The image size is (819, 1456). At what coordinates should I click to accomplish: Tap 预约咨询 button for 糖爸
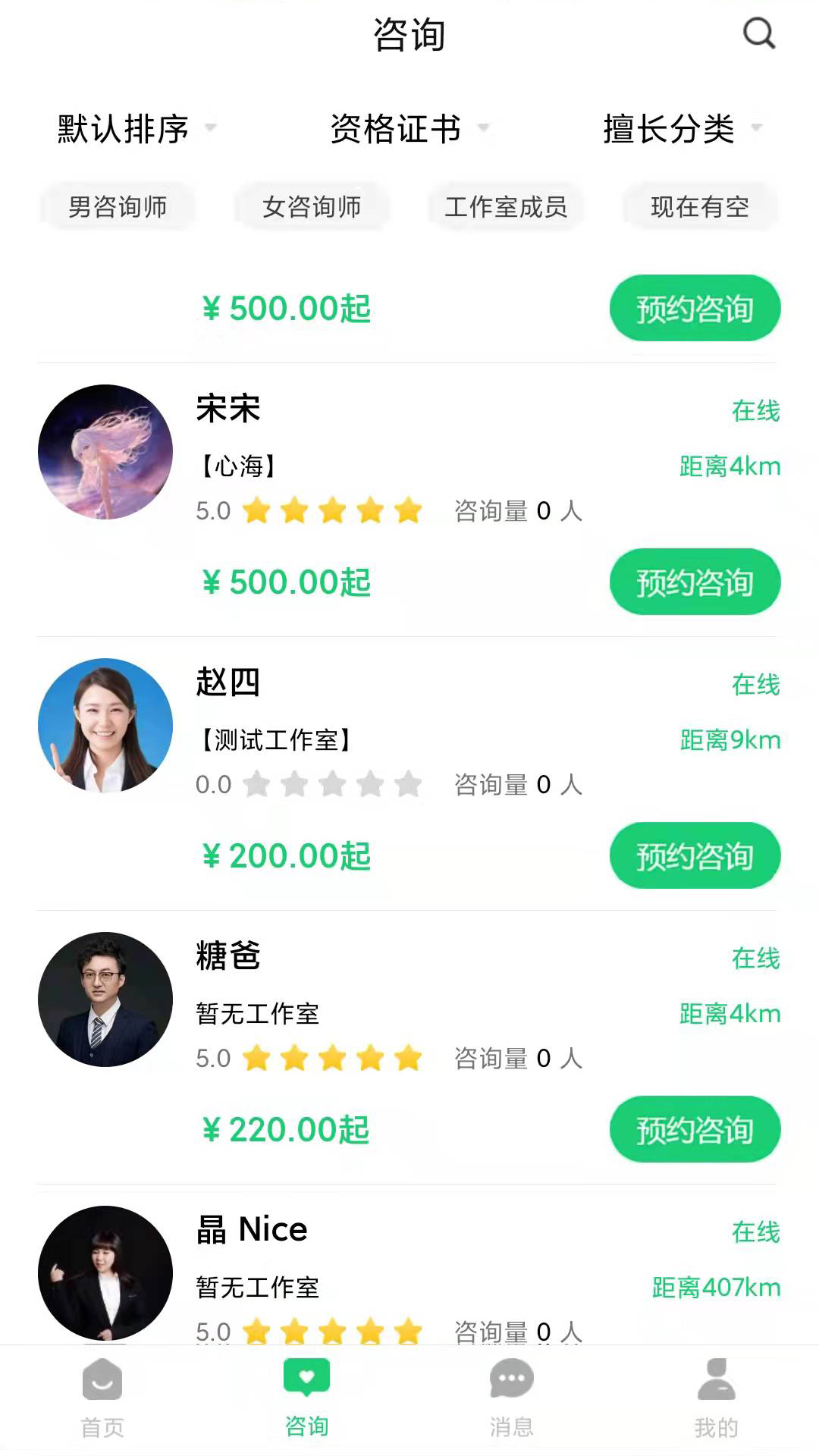695,1130
